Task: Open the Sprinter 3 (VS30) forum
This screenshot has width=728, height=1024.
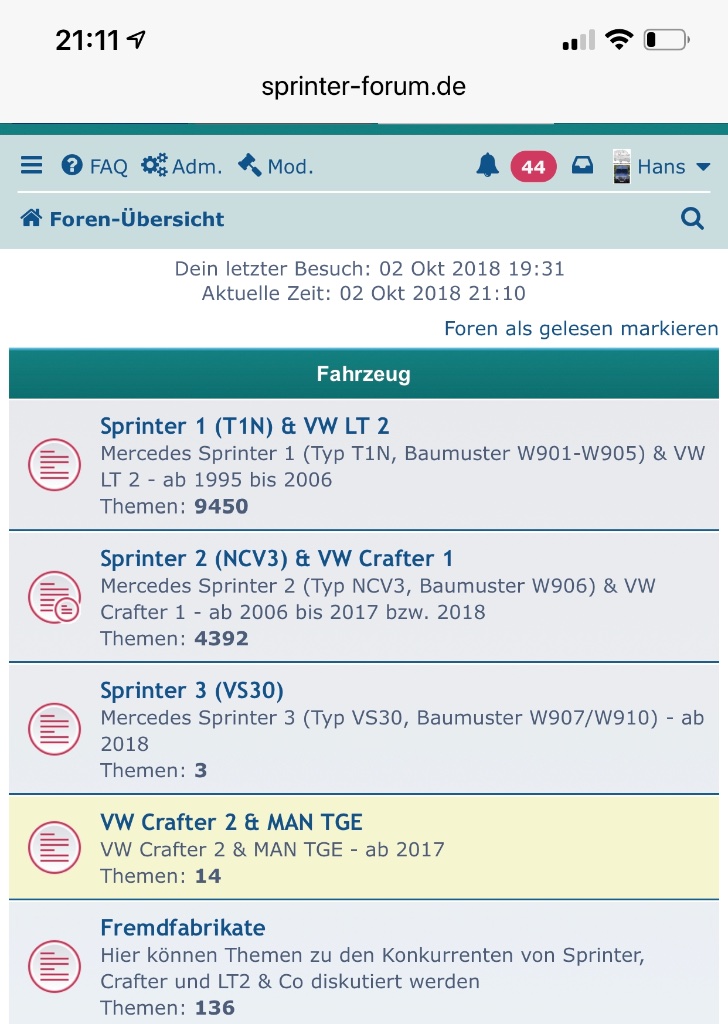Action: point(192,690)
